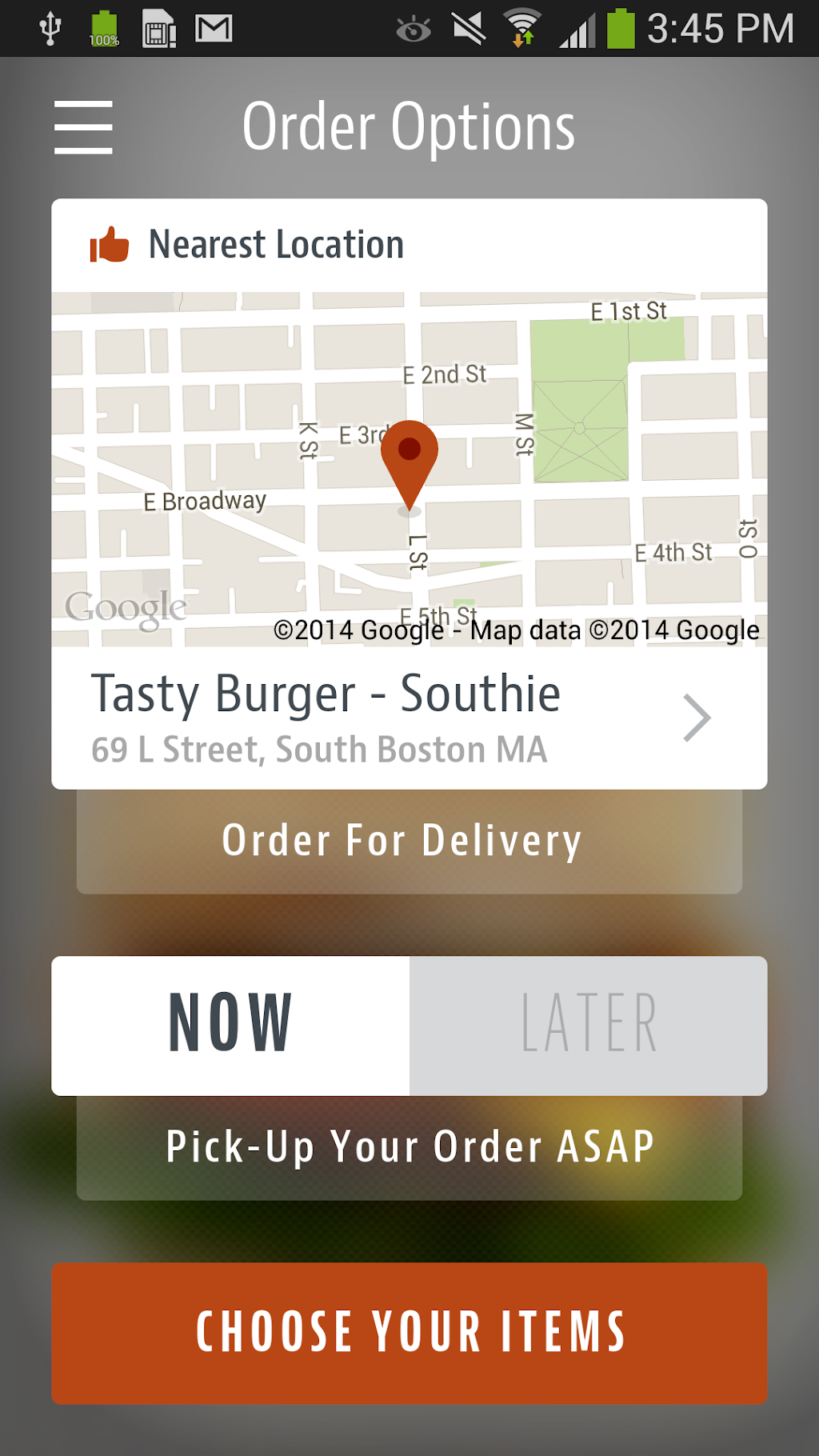
Task: Switch to the LATER option
Action: 588,1025
